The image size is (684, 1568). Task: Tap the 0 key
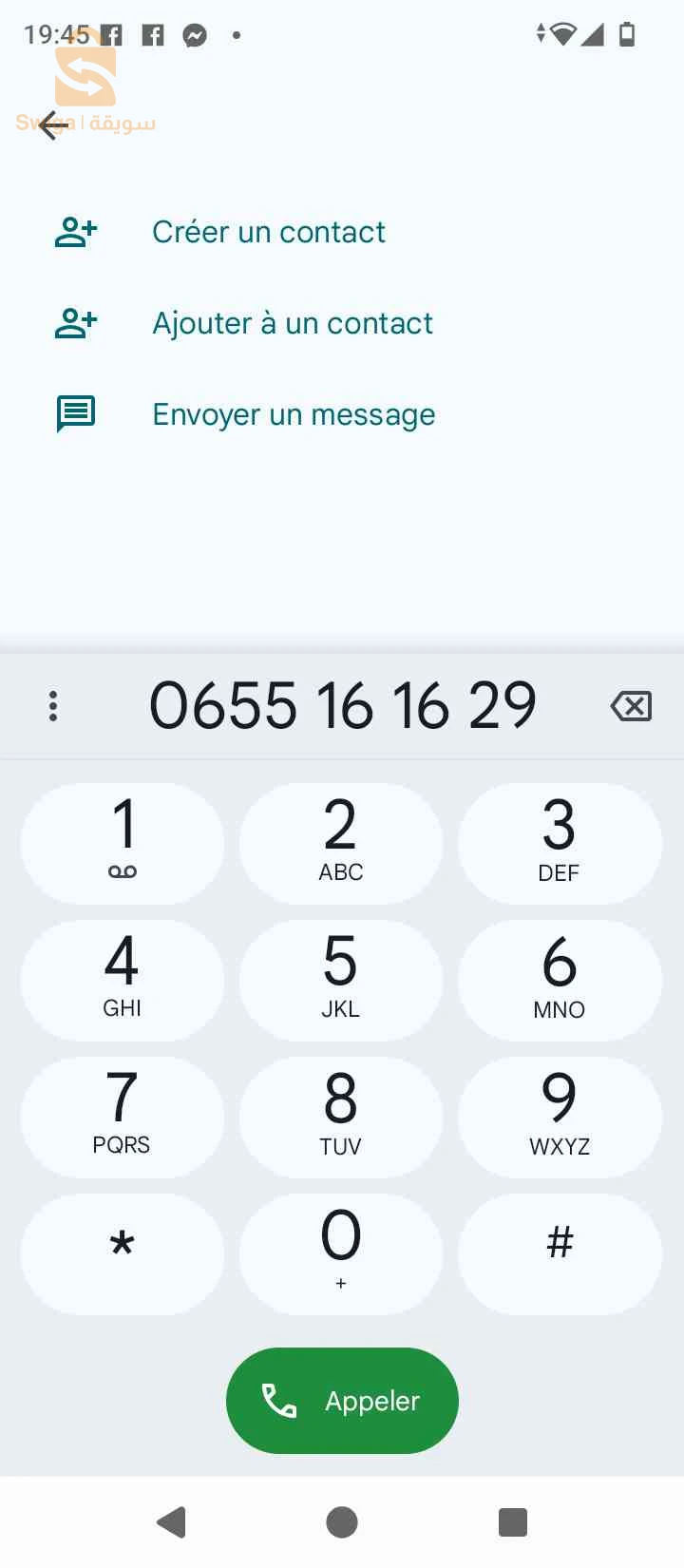click(x=341, y=1253)
